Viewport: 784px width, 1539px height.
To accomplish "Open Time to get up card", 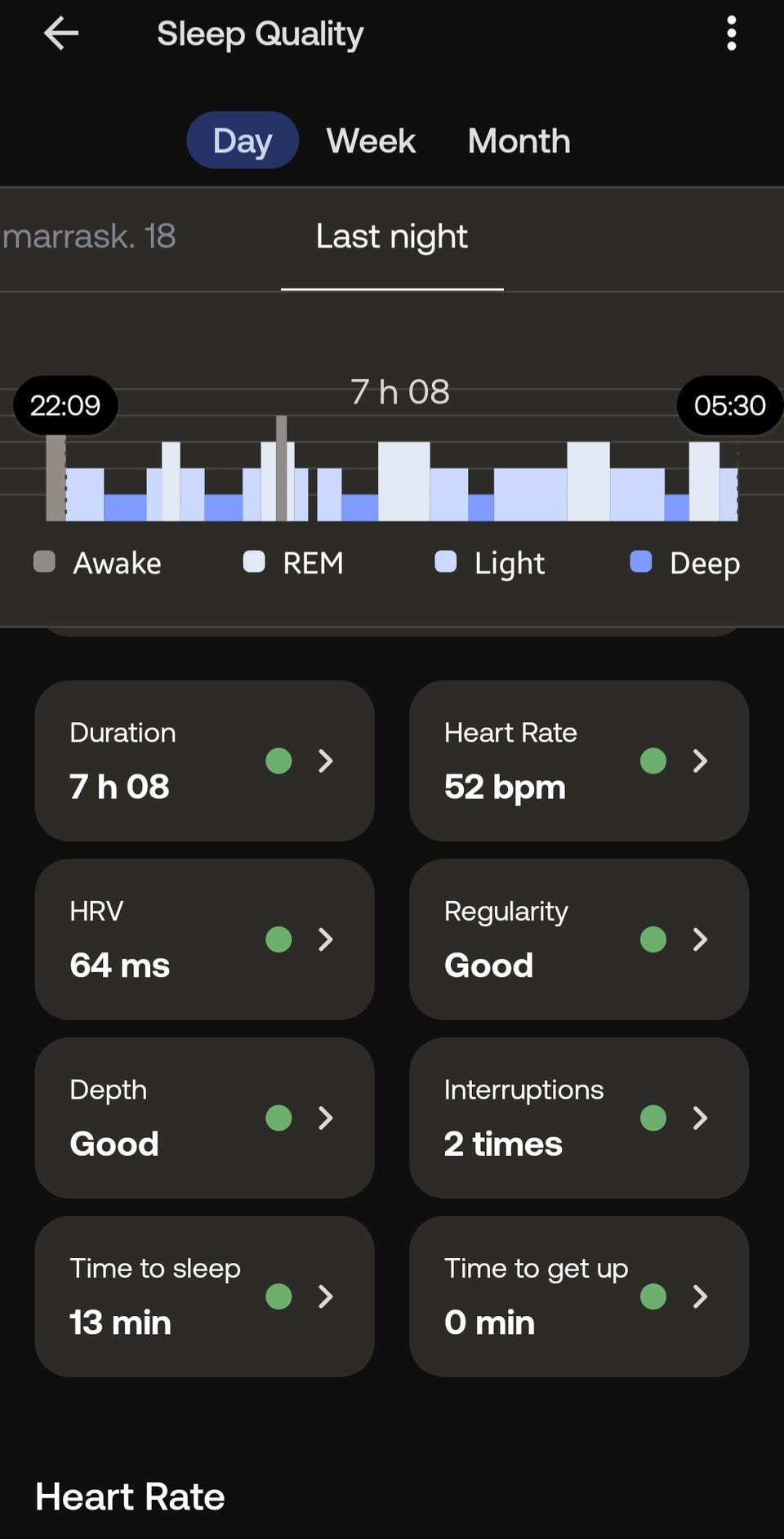I will (578, 1296).
